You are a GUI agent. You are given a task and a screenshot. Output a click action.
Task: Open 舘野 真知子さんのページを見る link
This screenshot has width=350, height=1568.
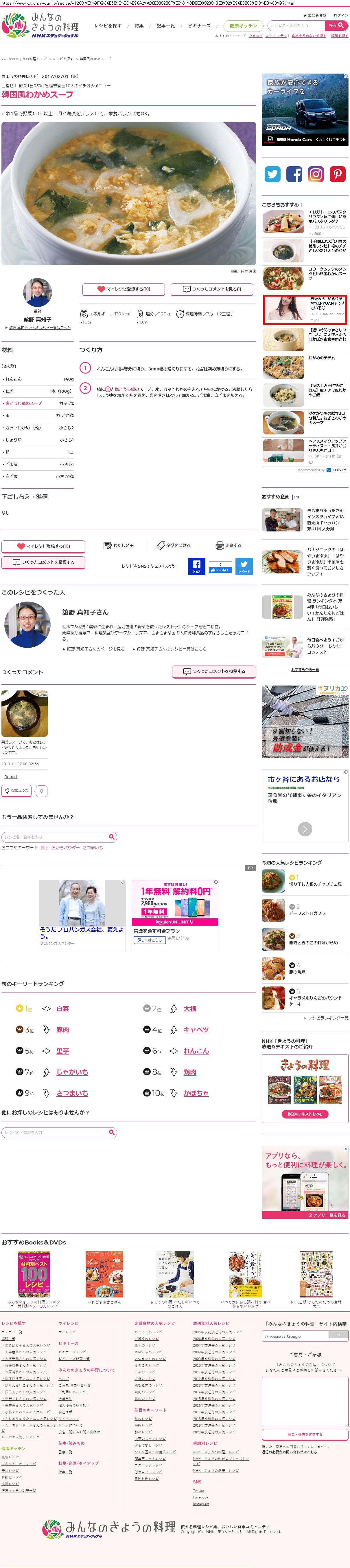coord(95,649)
